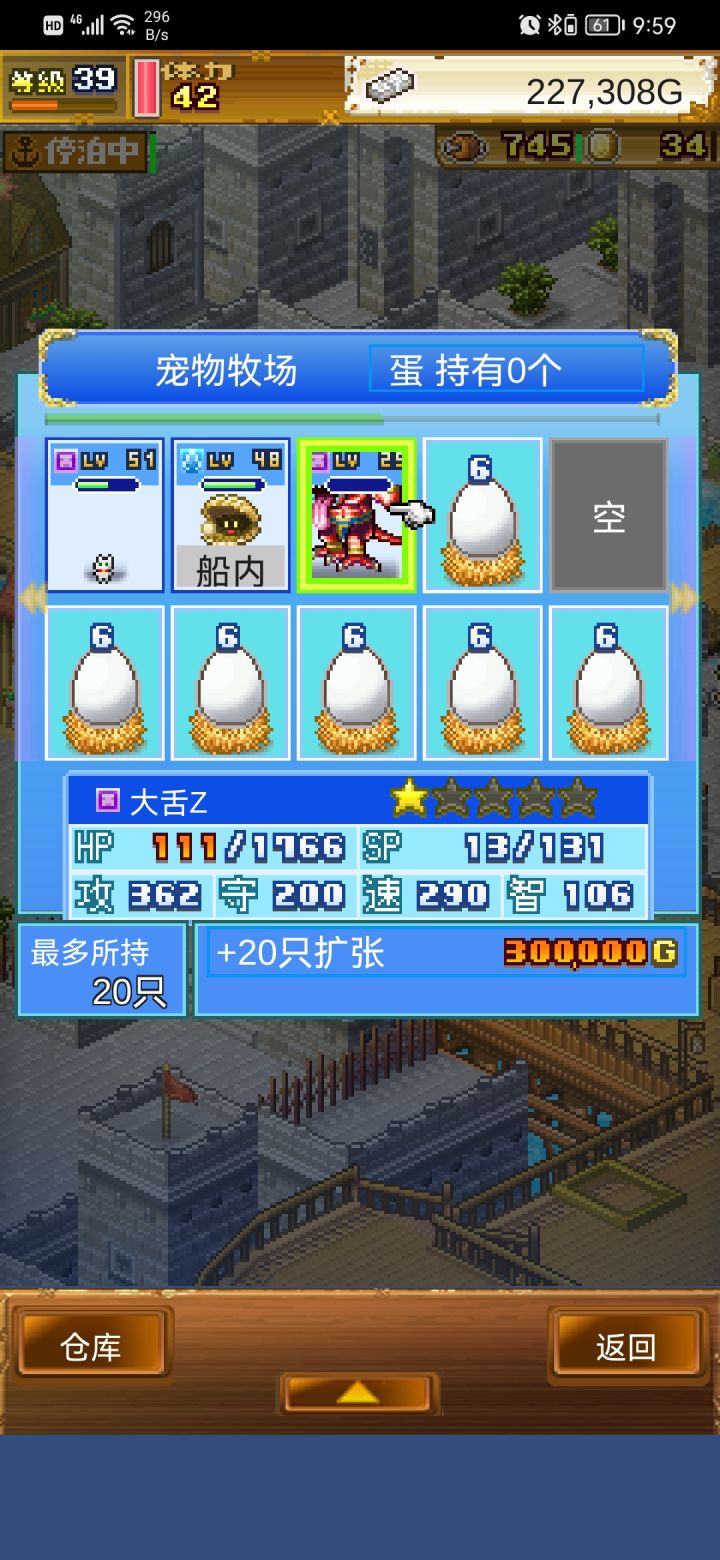Select the first egg with countdown 6
This screenshot has width=720, height=1560.
pyautogui.click(x=482, y=515)
